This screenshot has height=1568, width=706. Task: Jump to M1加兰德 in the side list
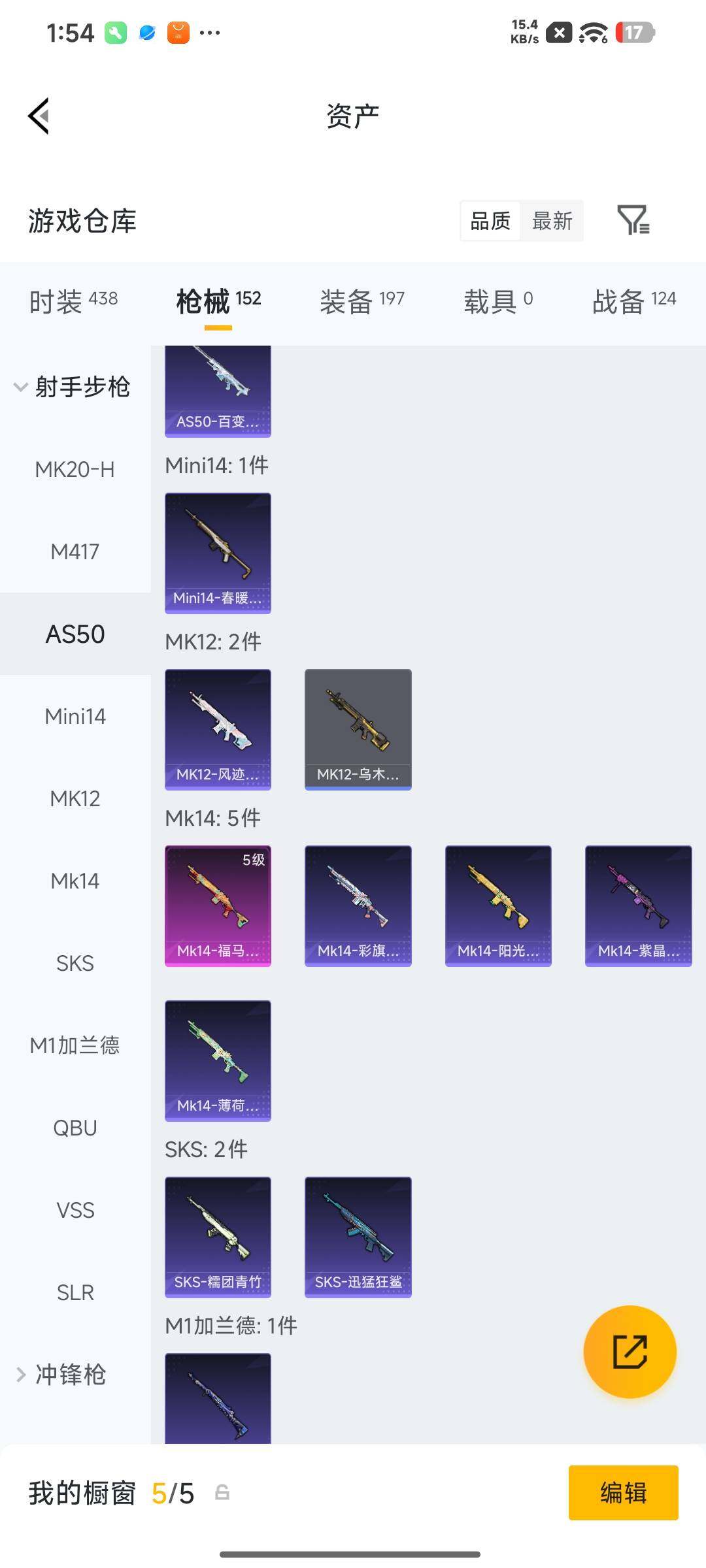(75, 1045)
